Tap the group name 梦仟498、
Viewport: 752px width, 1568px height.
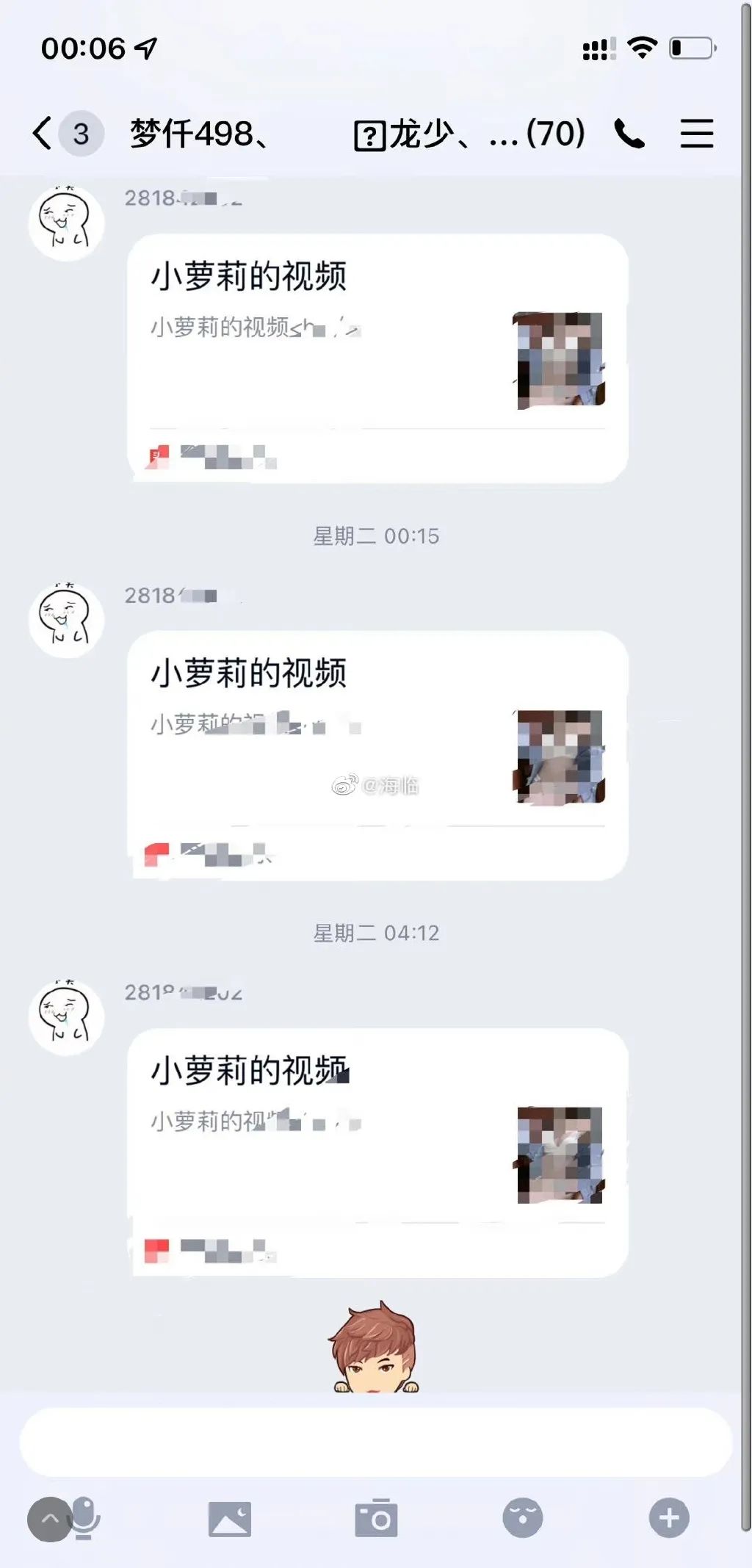click(x=197, y=134)
